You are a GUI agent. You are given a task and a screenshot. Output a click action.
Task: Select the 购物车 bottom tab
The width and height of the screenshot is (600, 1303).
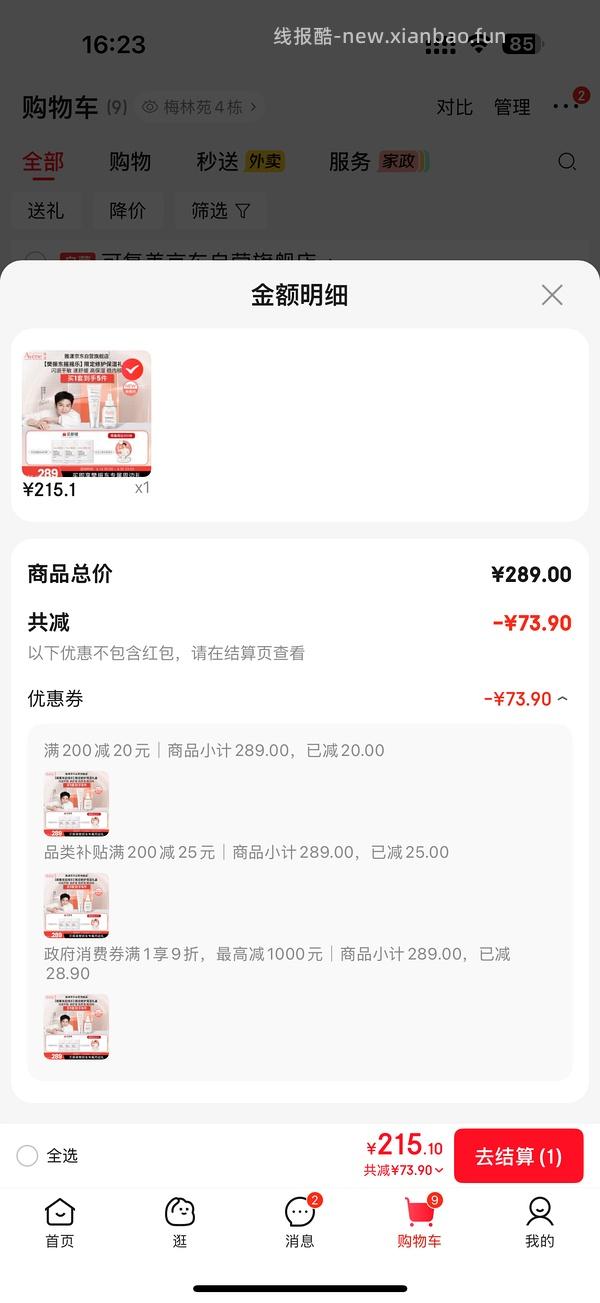pos(419,1223)
